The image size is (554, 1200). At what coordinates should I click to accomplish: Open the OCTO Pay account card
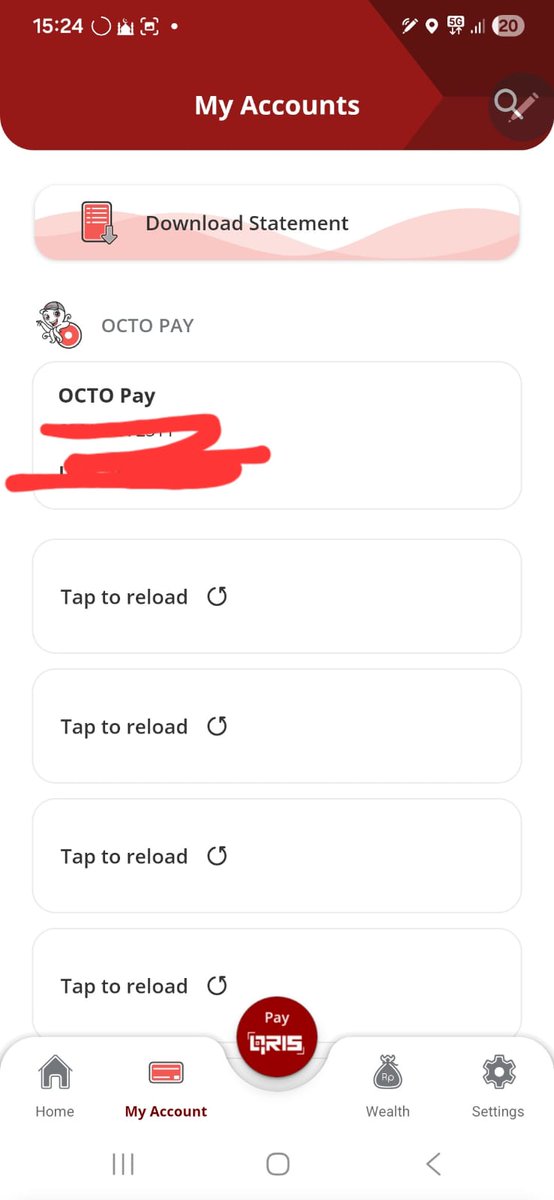(277, 436)
